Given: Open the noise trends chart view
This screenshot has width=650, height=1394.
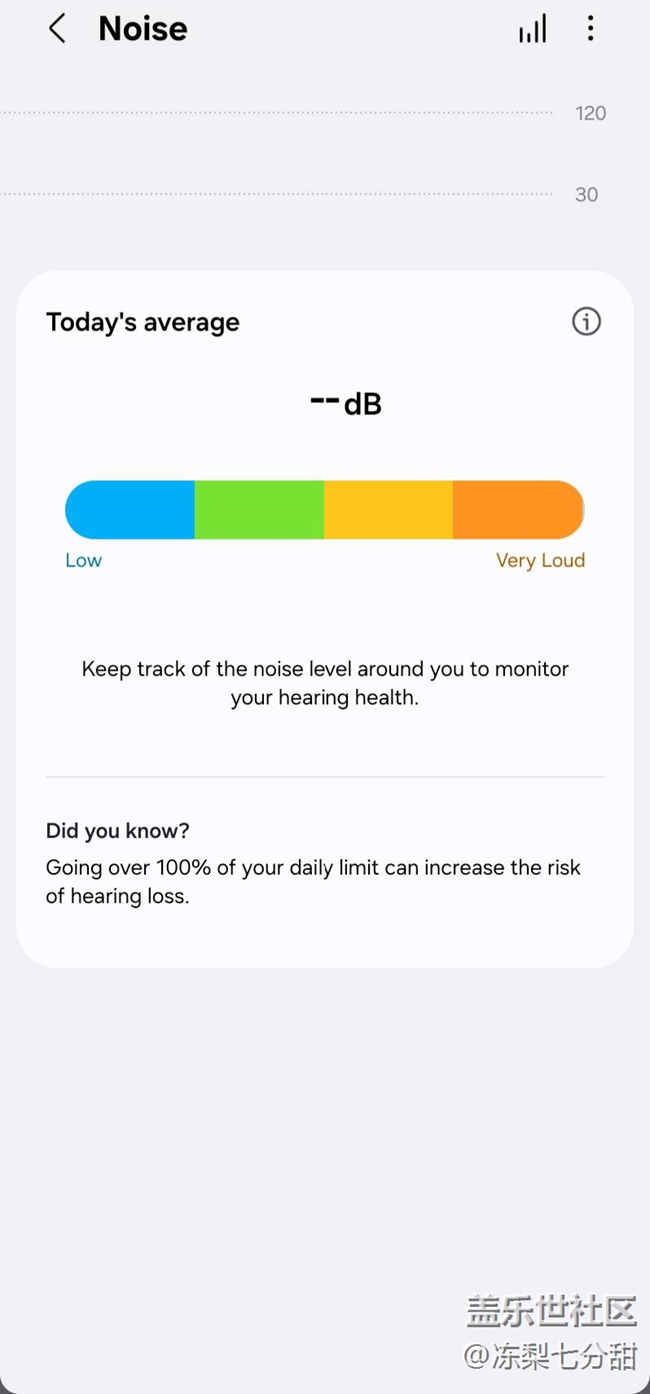Looking at the screenshot, I should [532, 29].
